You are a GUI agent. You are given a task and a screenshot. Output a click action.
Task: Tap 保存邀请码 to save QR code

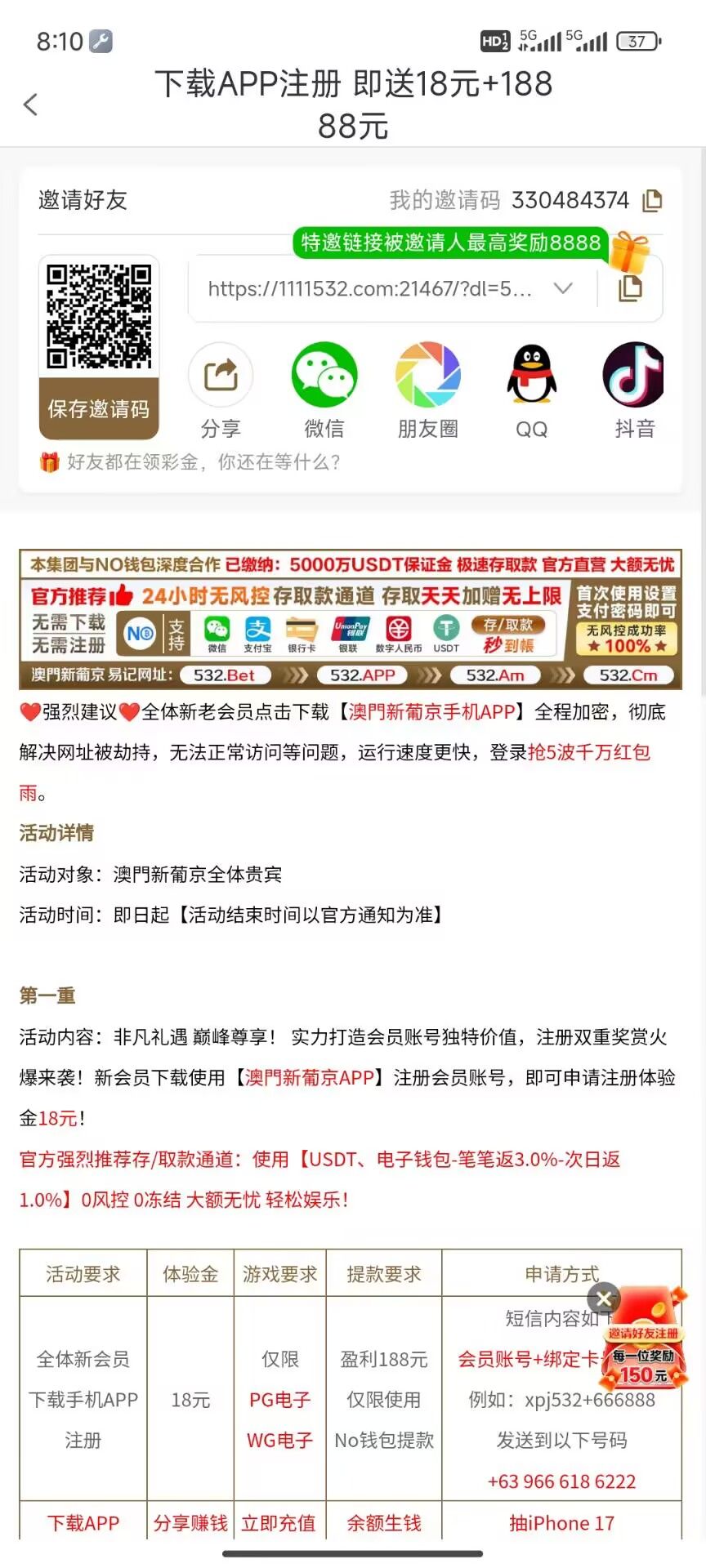99,408
